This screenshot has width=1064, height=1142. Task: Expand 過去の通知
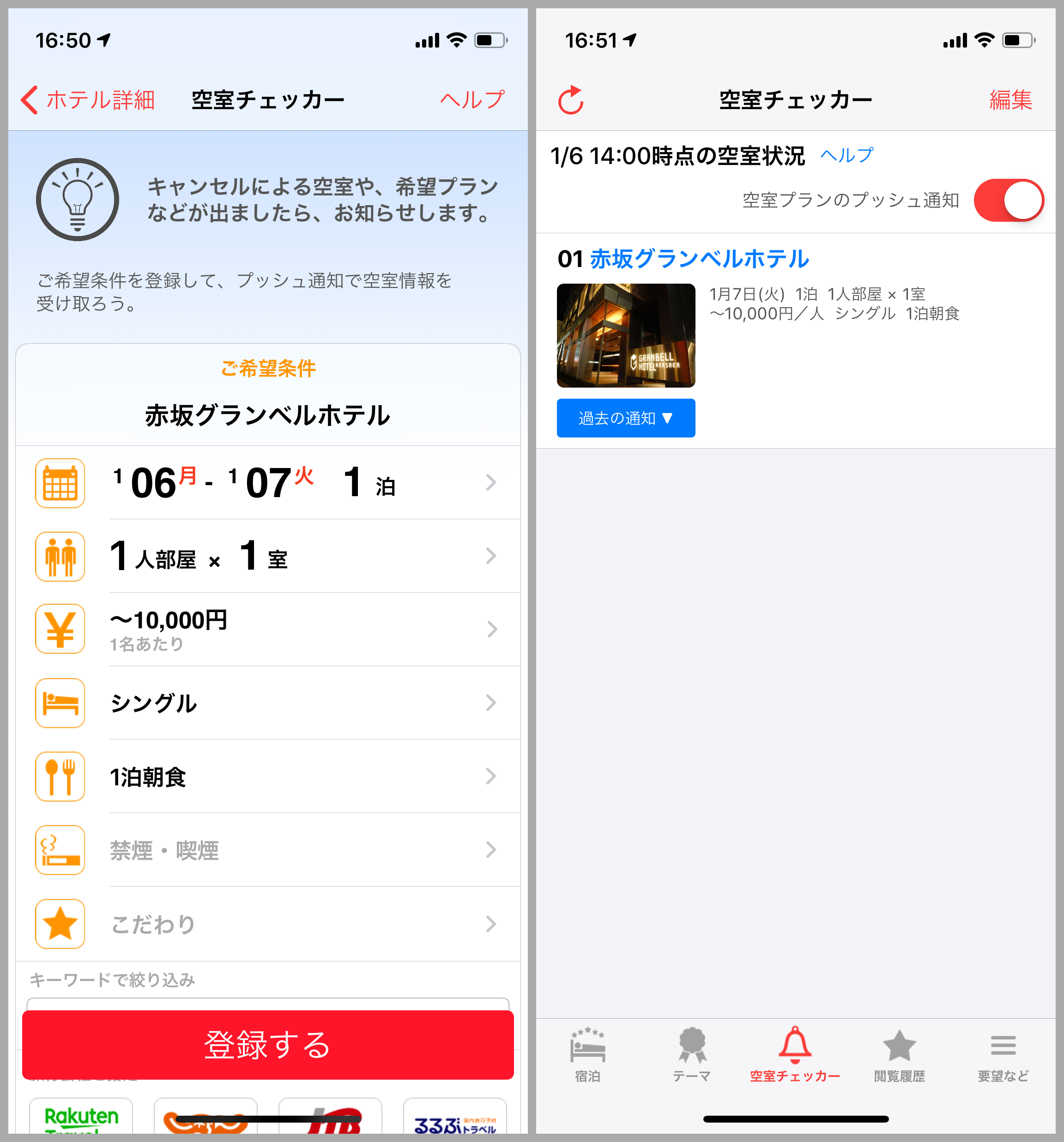[626, 418]
